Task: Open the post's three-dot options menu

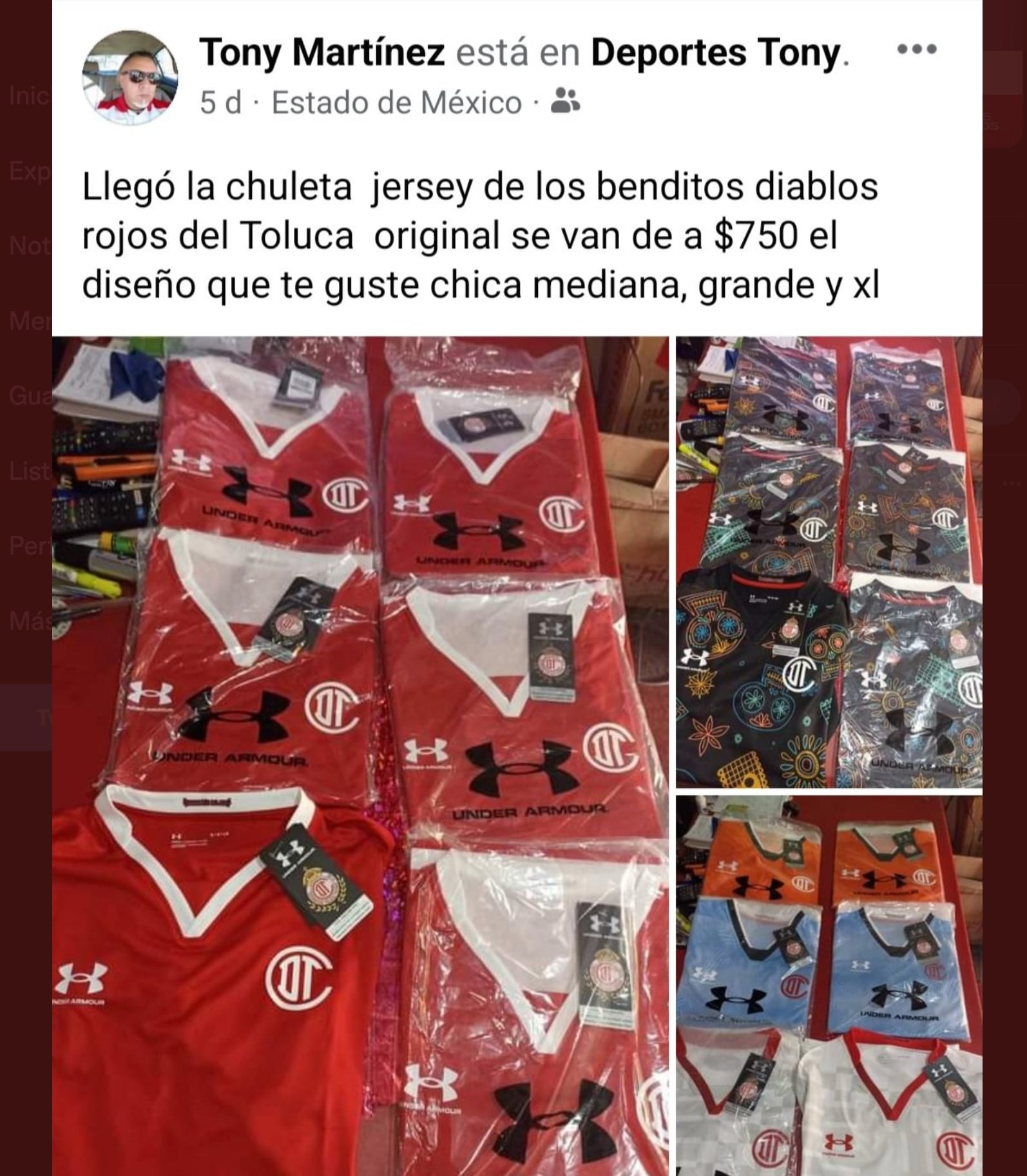Action: tap(917, 49)
